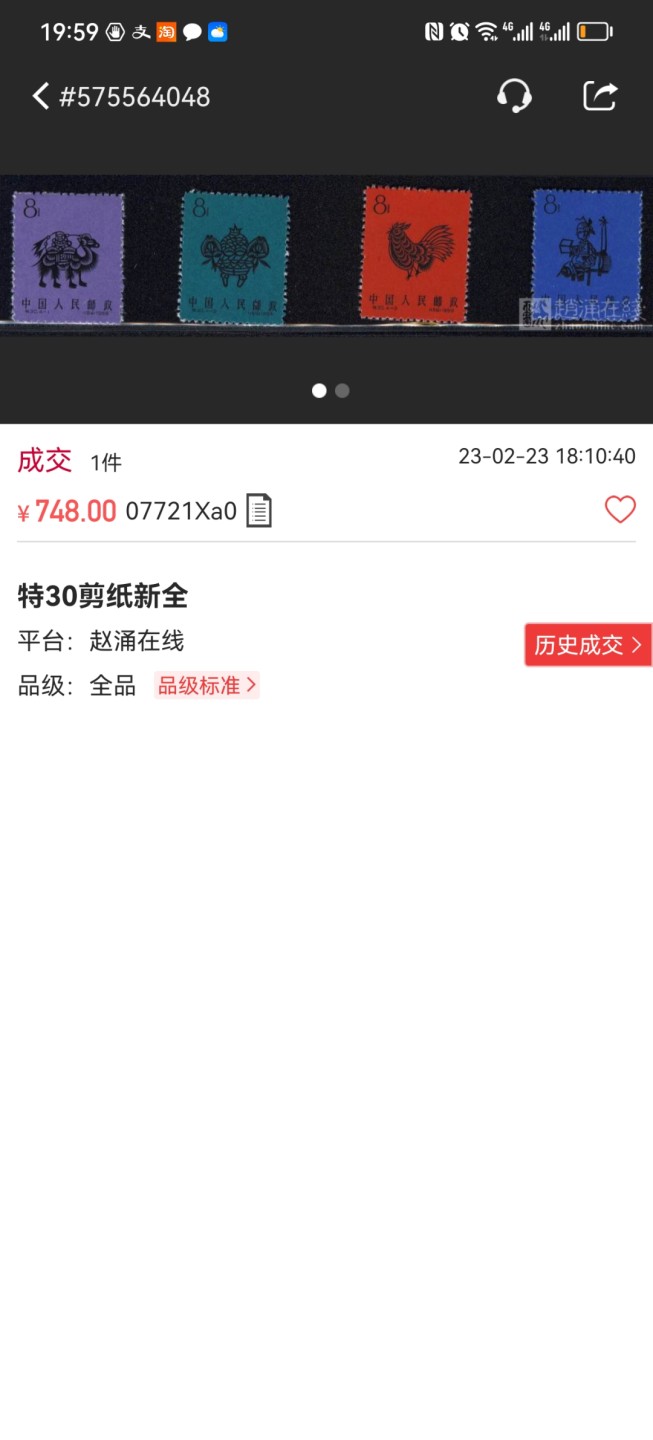Open the document icon beside 07721Xa0

tap(259, 511)
